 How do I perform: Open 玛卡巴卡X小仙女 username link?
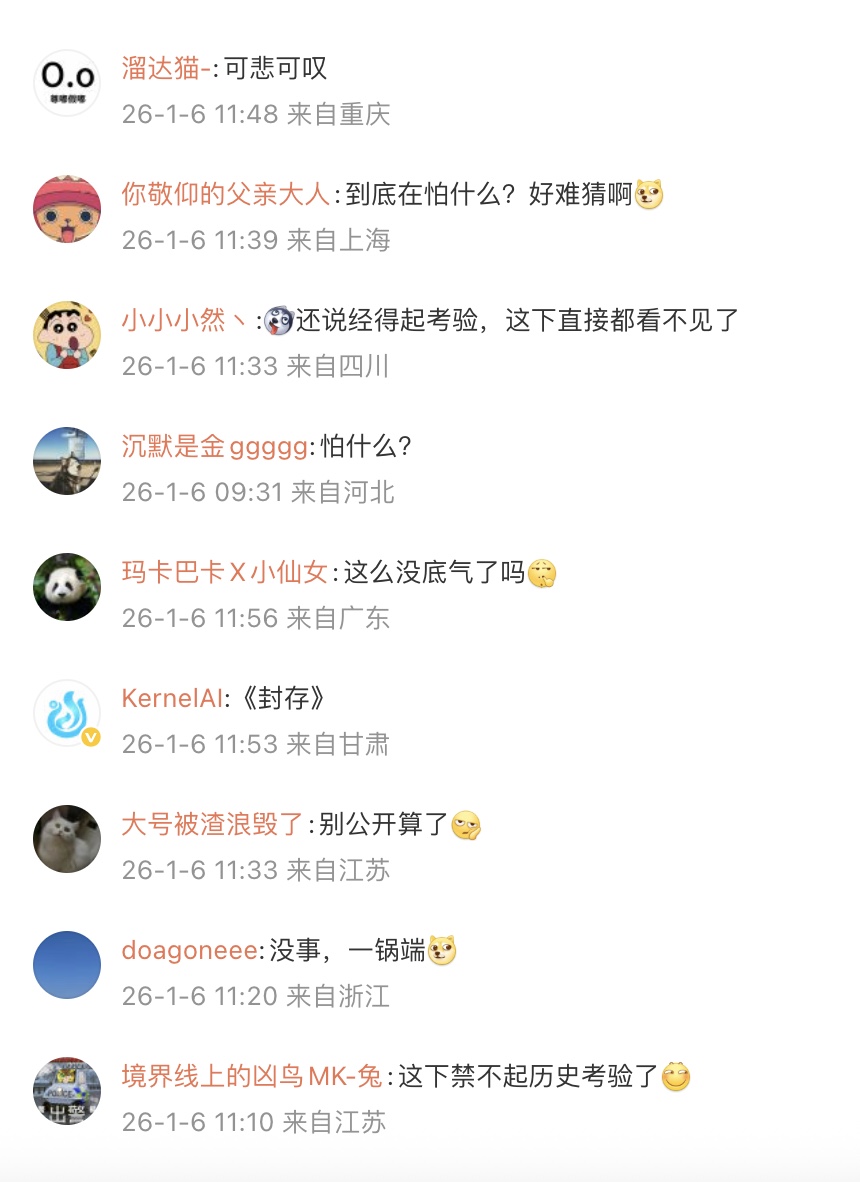(x=225, y=573)
